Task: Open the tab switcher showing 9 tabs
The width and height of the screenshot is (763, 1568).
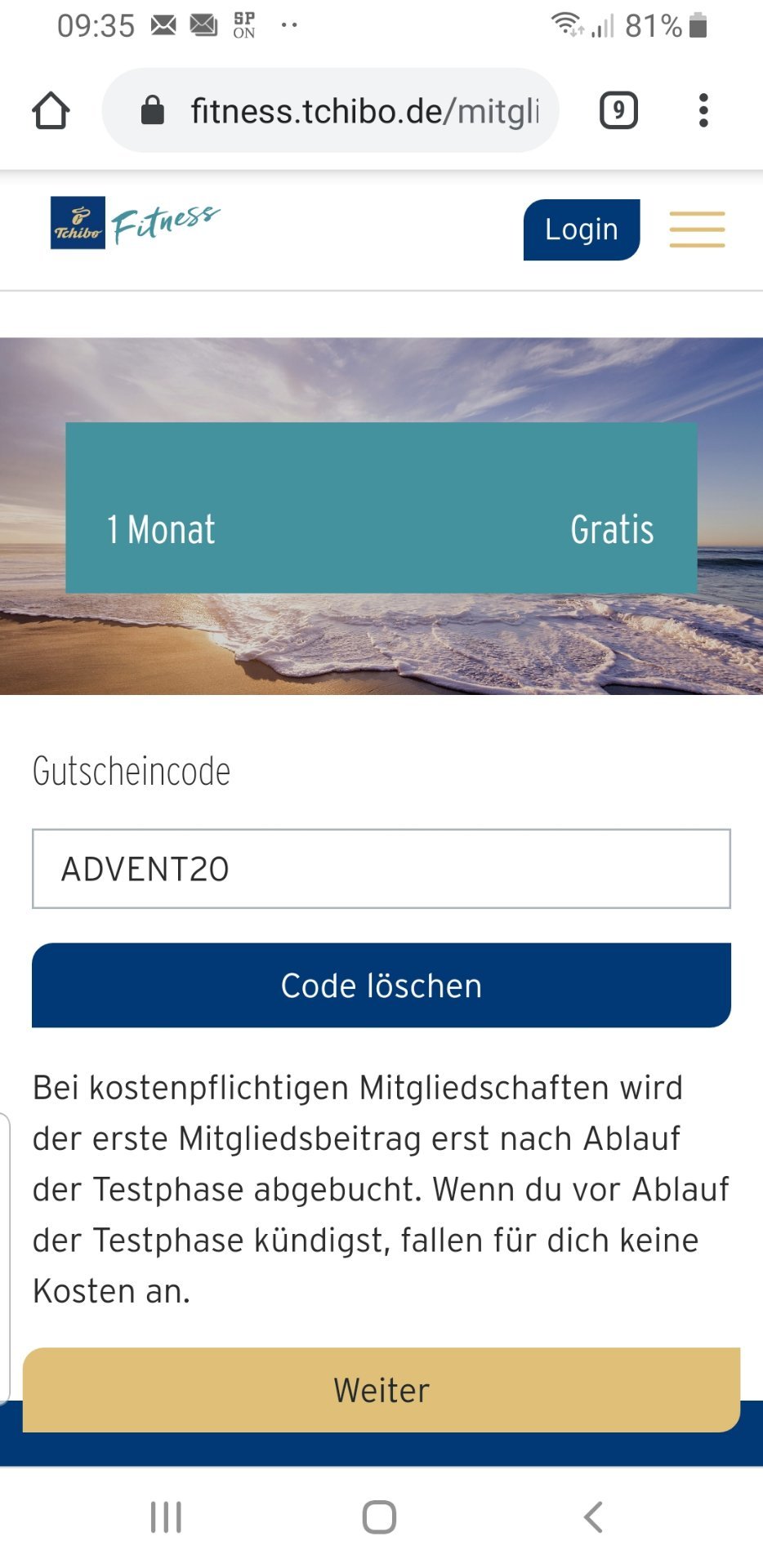Action: click(x=618, y=110)
